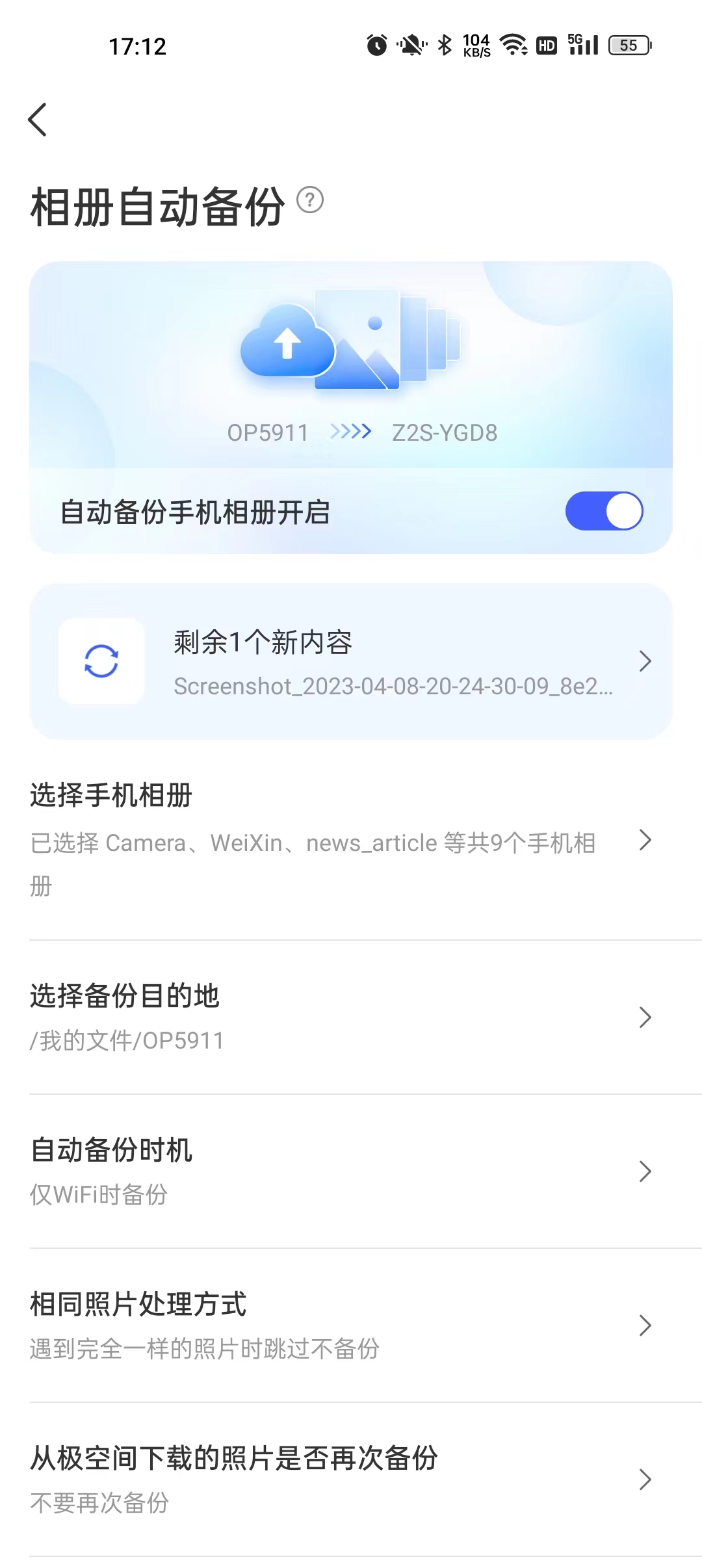This screenshot has width=702, height=1568.
Task: Open the help icon beside 相册自动备份
Action: (x=310, y=200)
